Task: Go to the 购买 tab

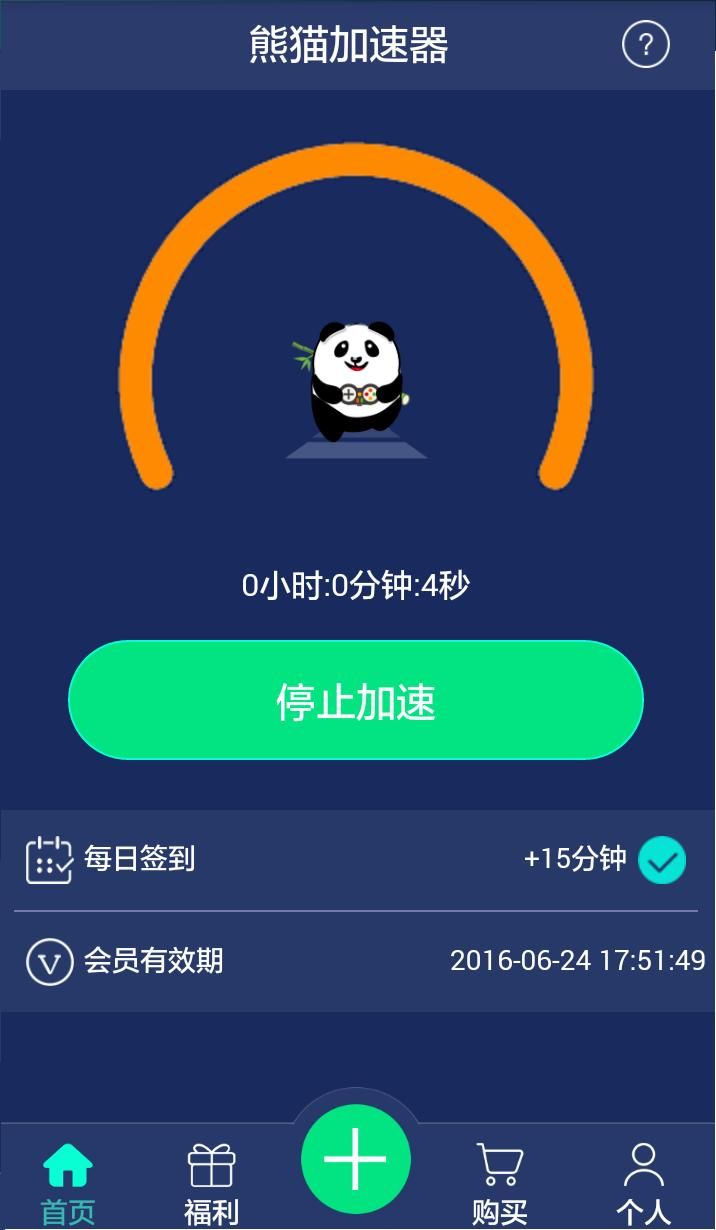Action: 500,1183
